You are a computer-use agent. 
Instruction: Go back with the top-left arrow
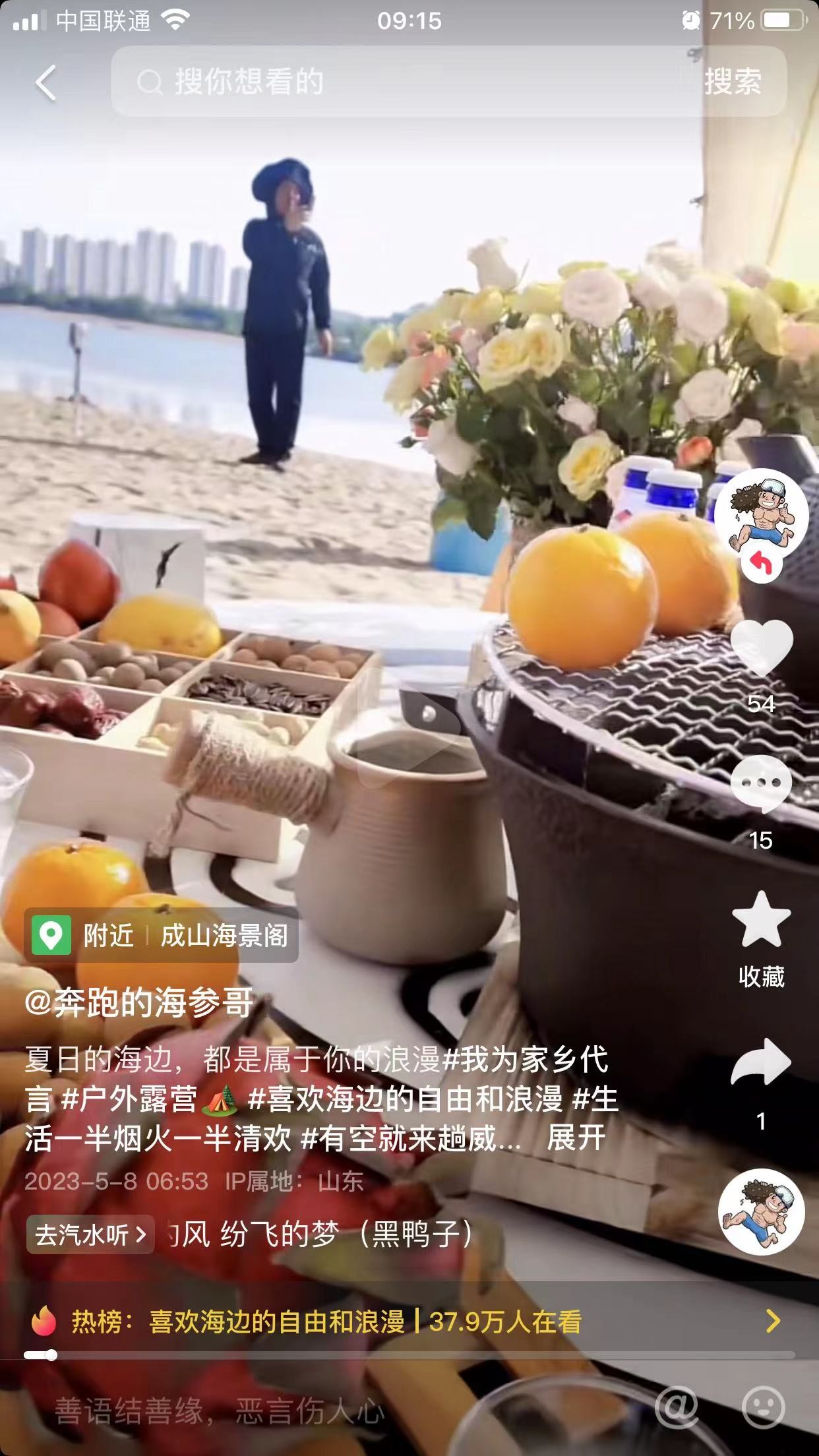click(46, 83)
